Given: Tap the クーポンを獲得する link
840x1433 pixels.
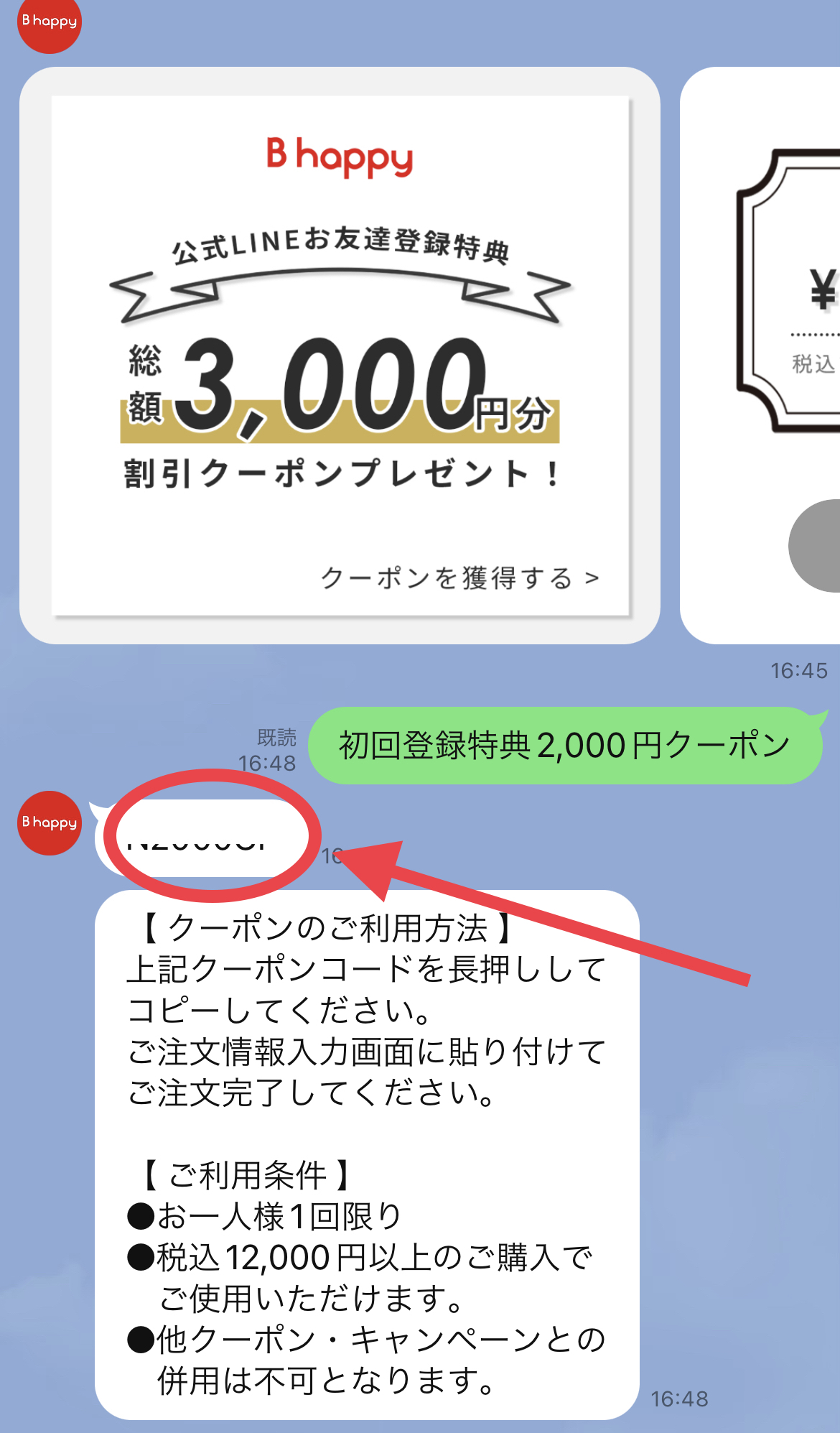Looking at the screenshot, I should pyautogui.click(x=459, y=578).
